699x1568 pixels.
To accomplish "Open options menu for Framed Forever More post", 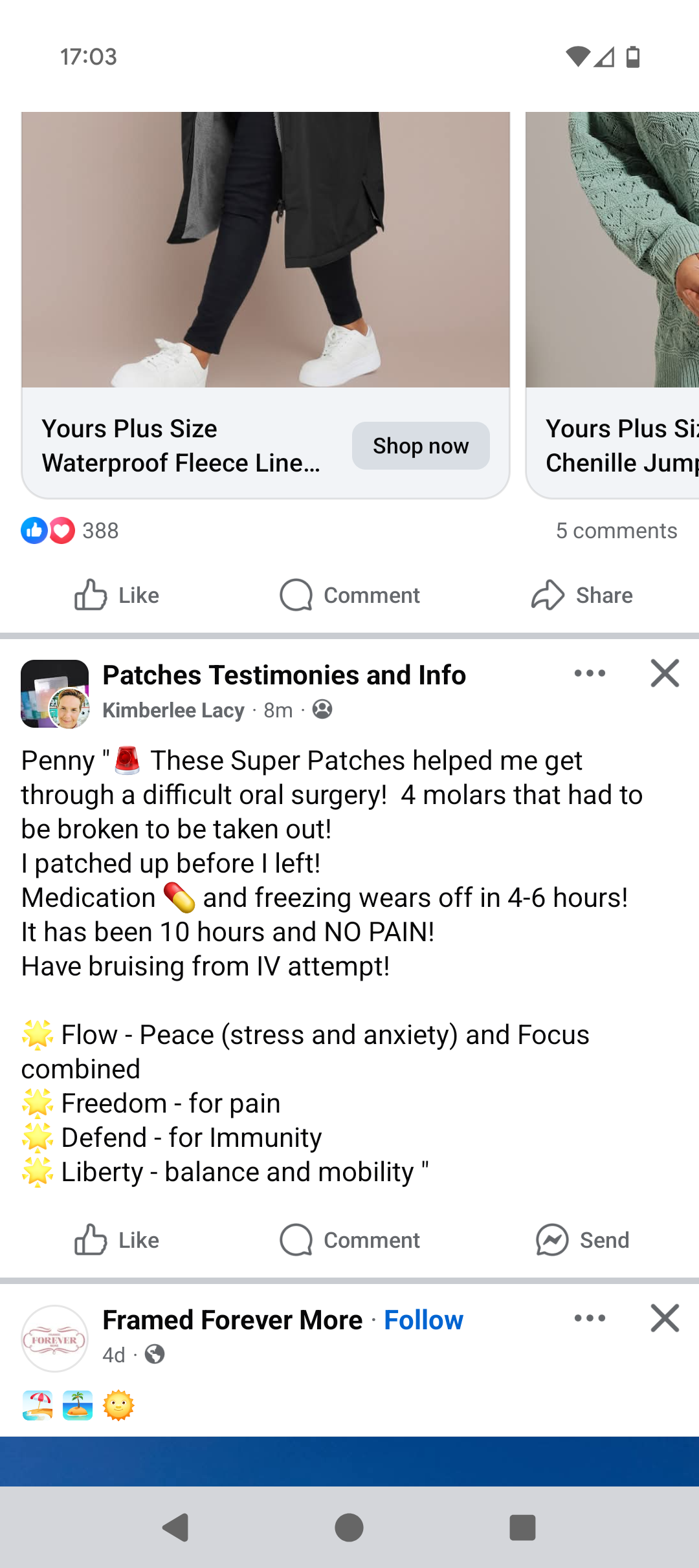I will pos(590,1318).
